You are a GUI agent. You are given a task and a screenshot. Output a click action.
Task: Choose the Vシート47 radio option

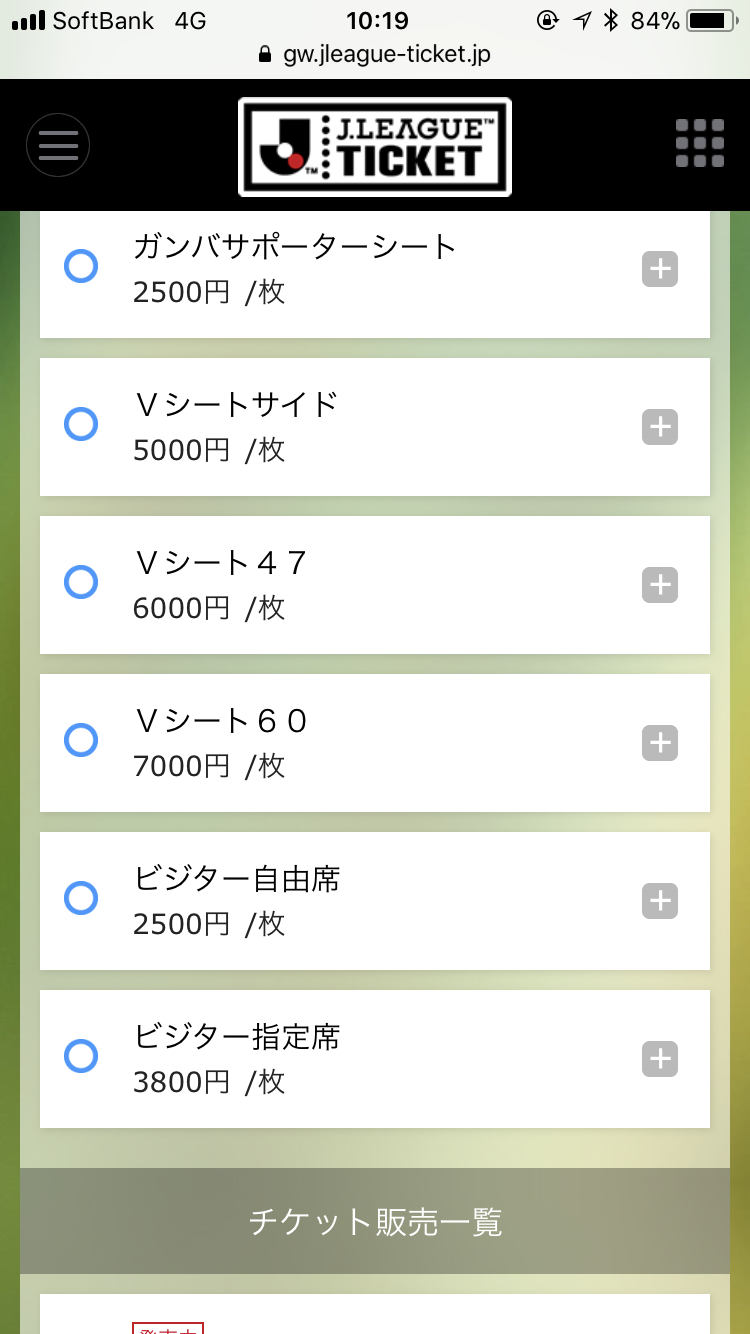point(81,582)
